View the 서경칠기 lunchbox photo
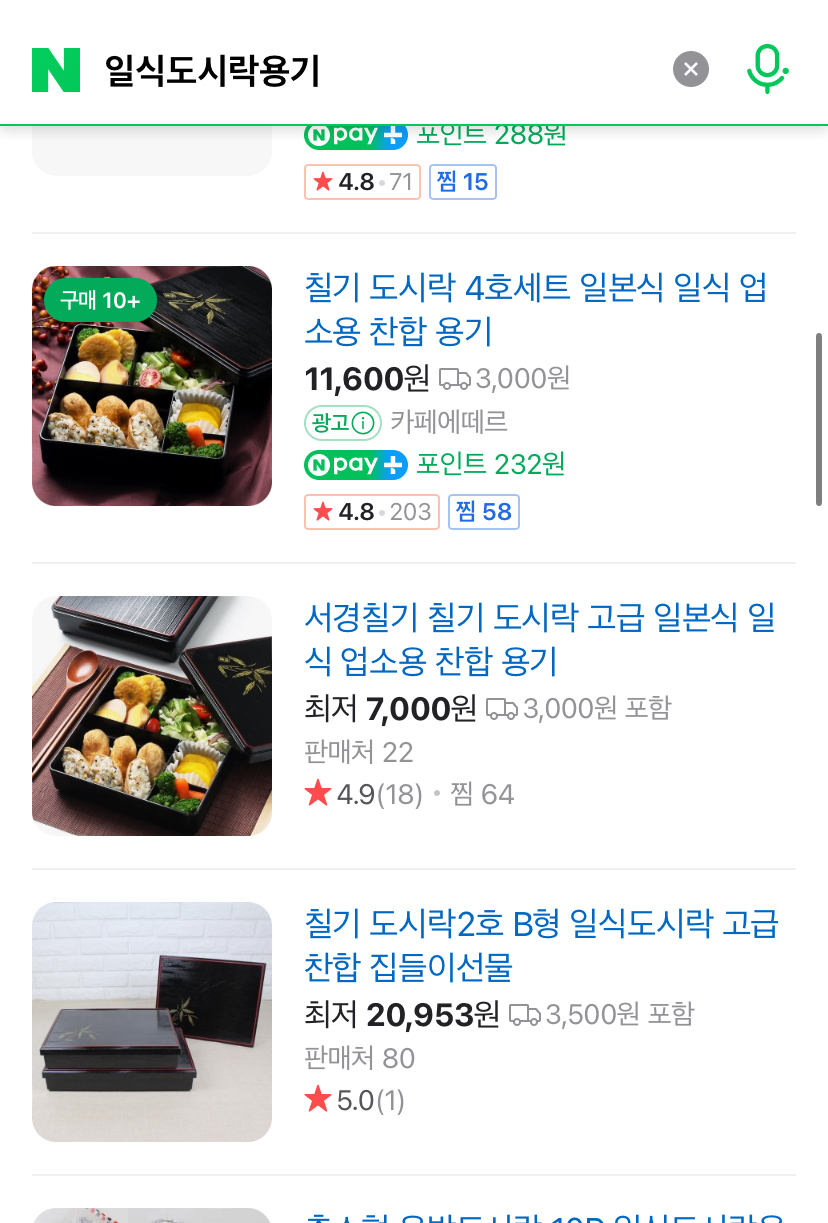Image resolution: width=828 pixels, height=1223 pixels. (x=152, y=716)
